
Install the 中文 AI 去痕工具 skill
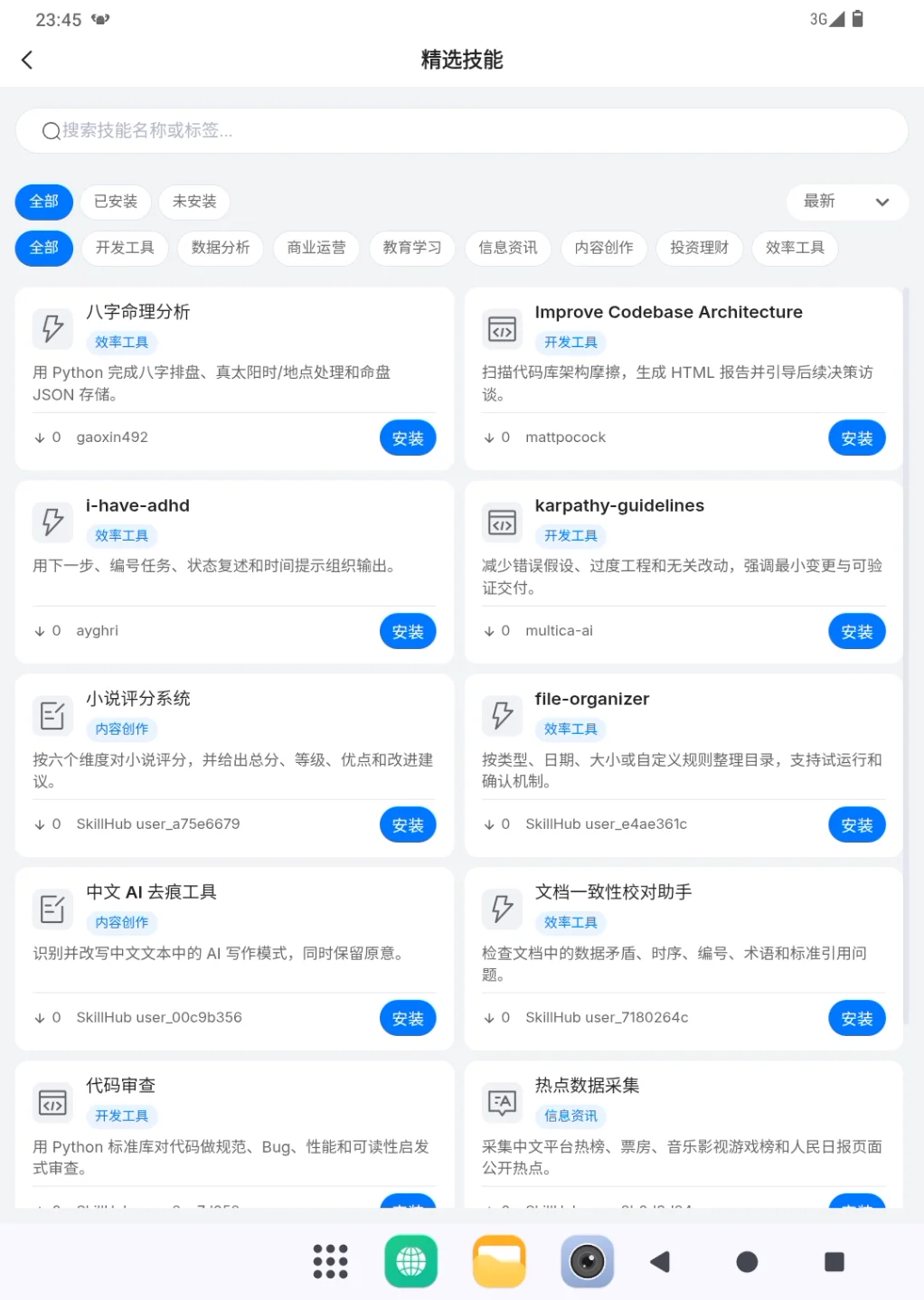click(x=408, y=1019)
